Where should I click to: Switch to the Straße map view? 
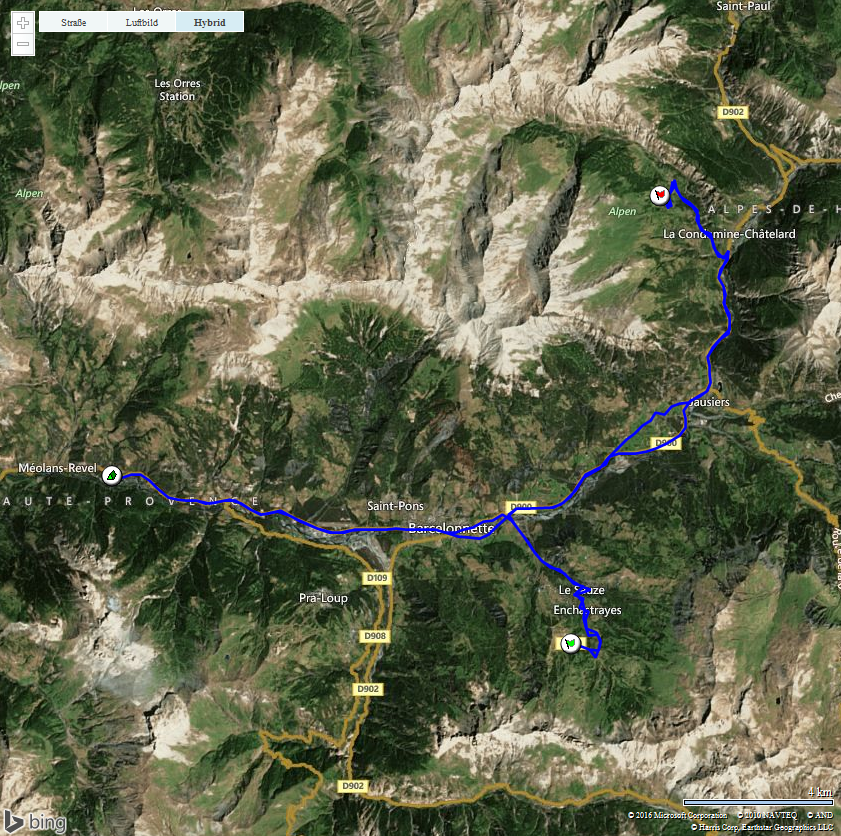coord(73,22)
